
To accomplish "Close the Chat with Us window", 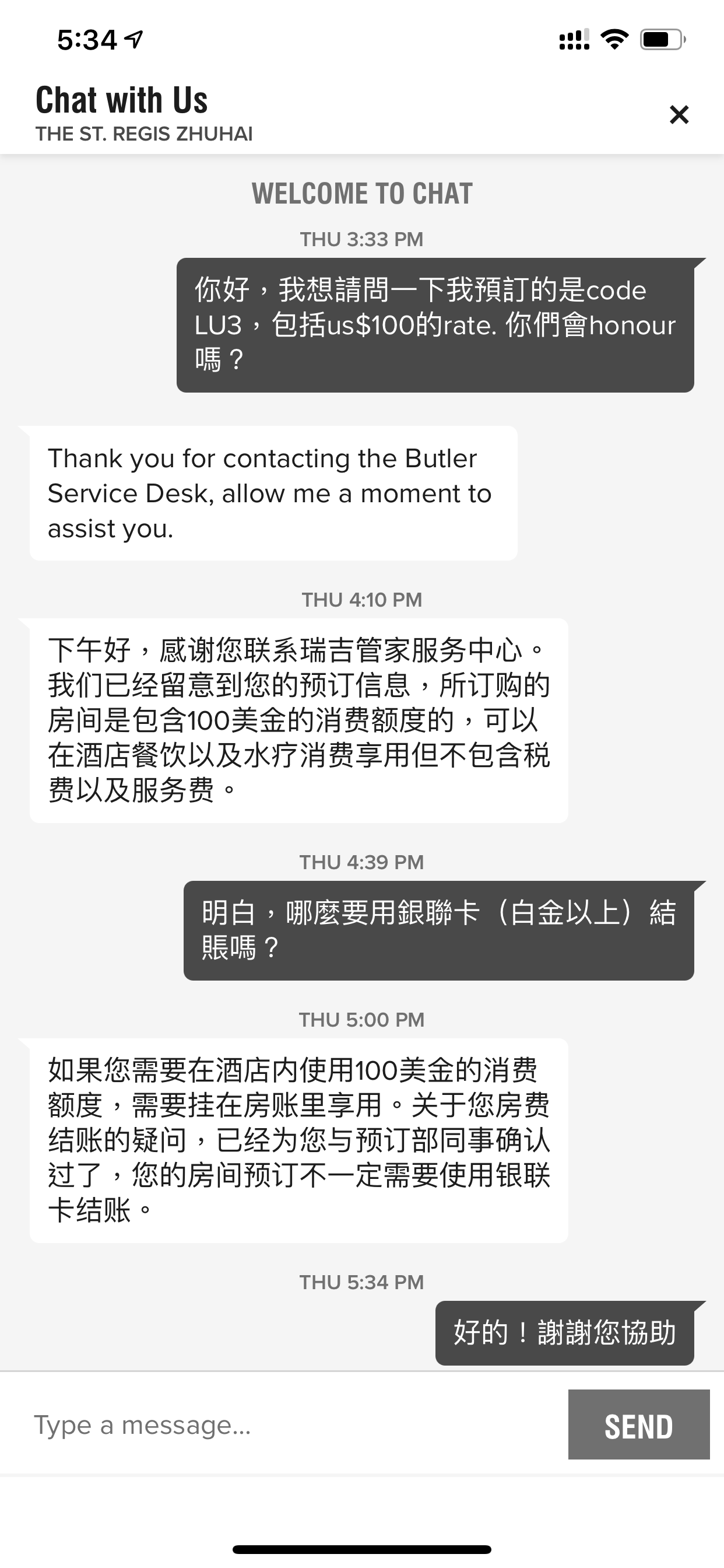I will coord(679,114).
